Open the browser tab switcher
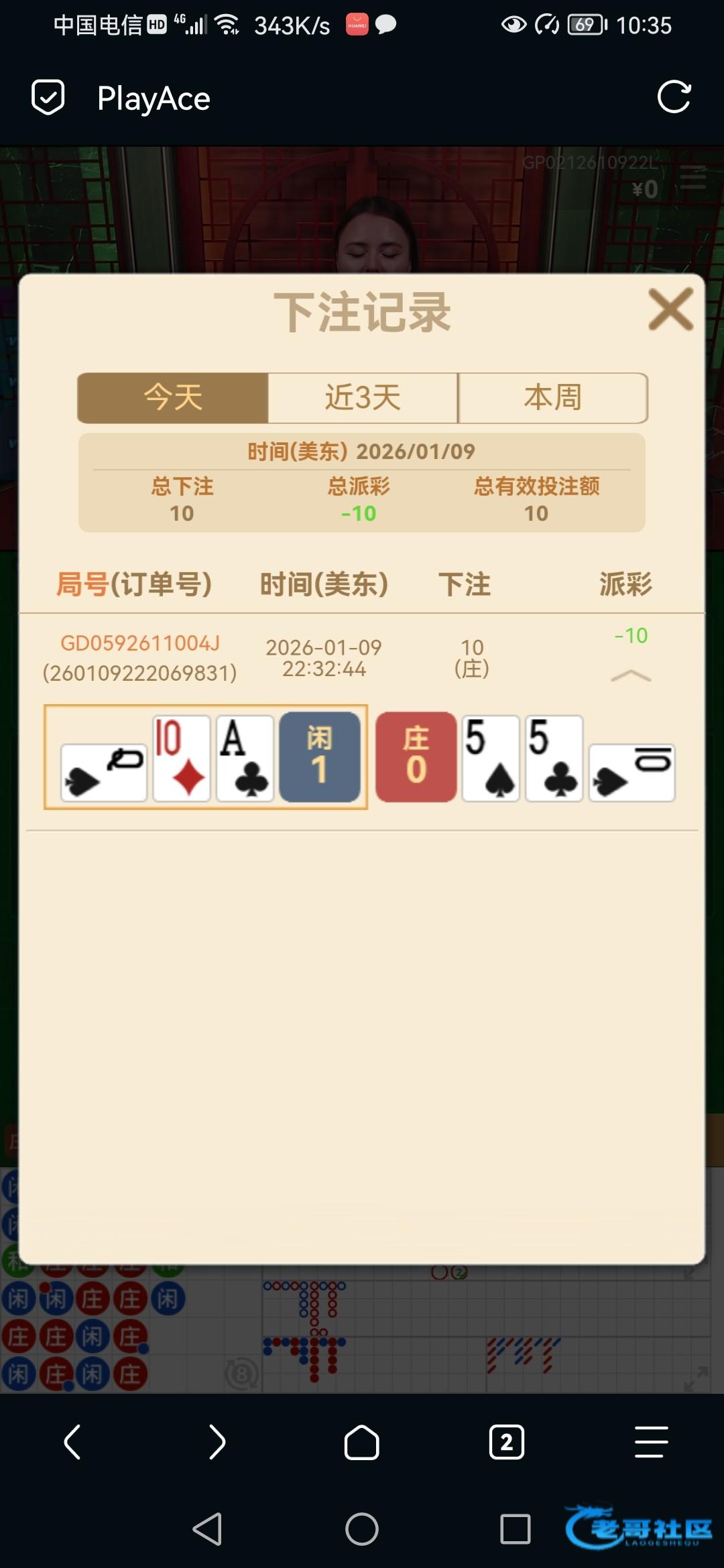This screenshot has height=1568, width=724. (507, 1442)
